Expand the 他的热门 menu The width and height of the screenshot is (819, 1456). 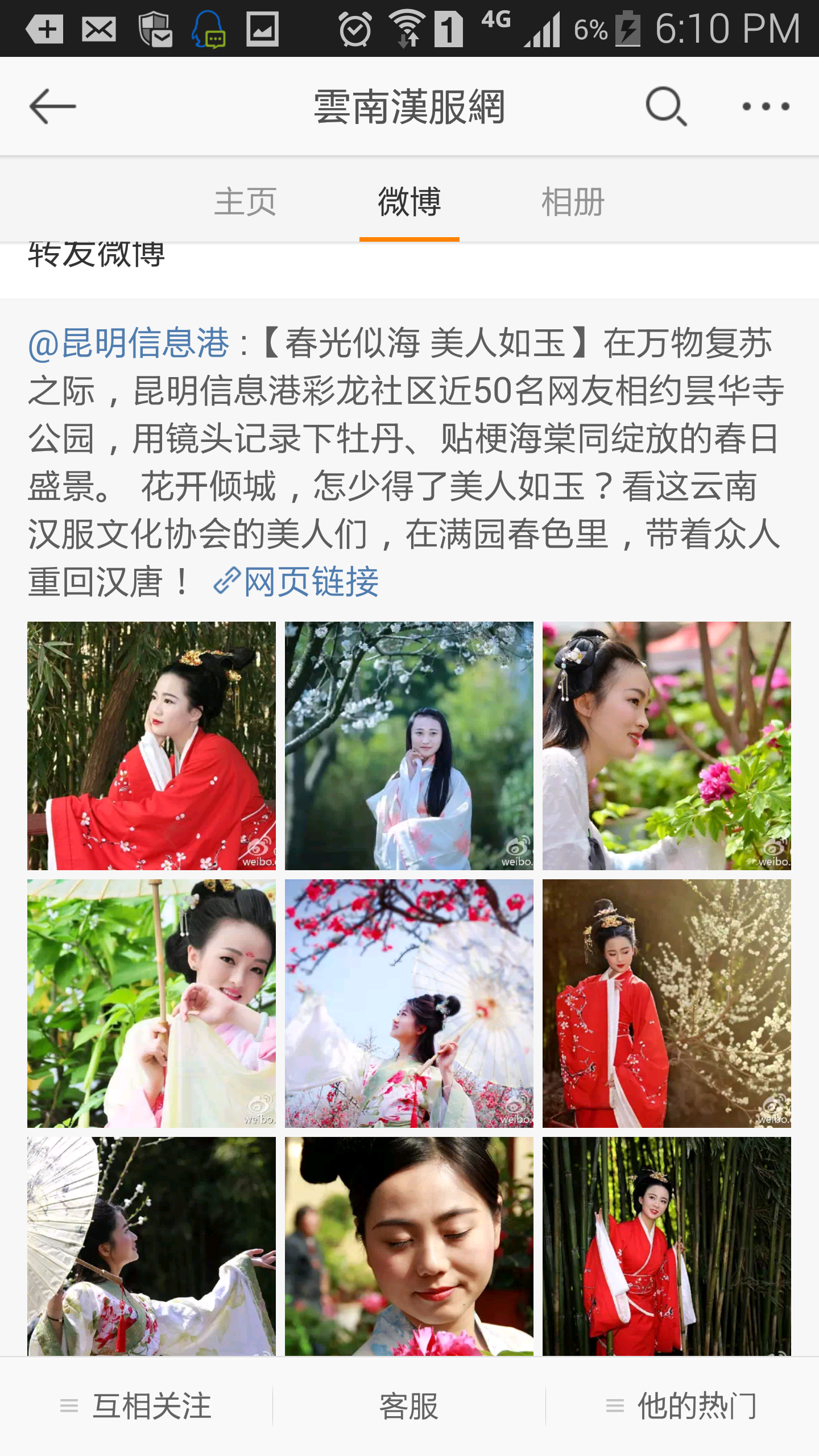682,1406
